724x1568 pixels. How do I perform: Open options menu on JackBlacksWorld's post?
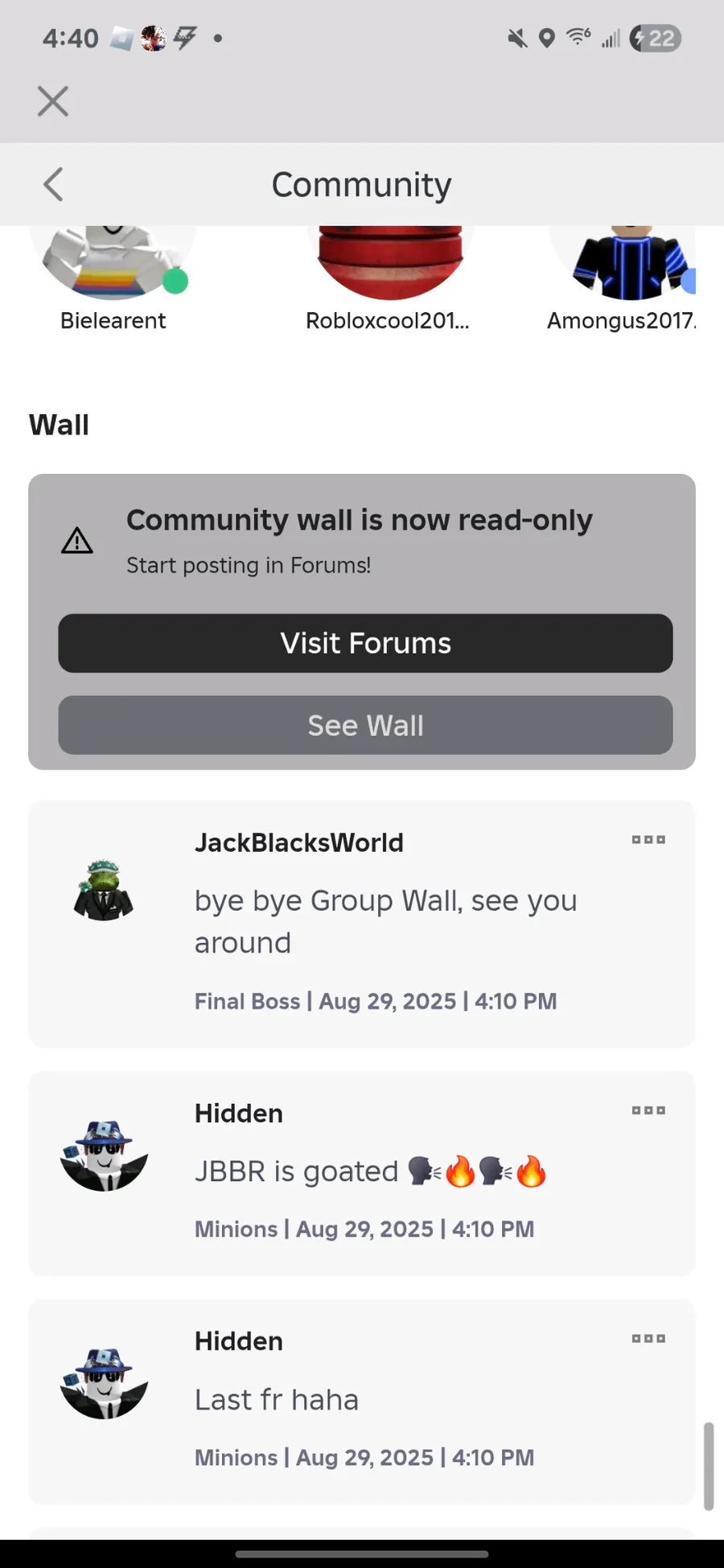click(x=648, y=840)
